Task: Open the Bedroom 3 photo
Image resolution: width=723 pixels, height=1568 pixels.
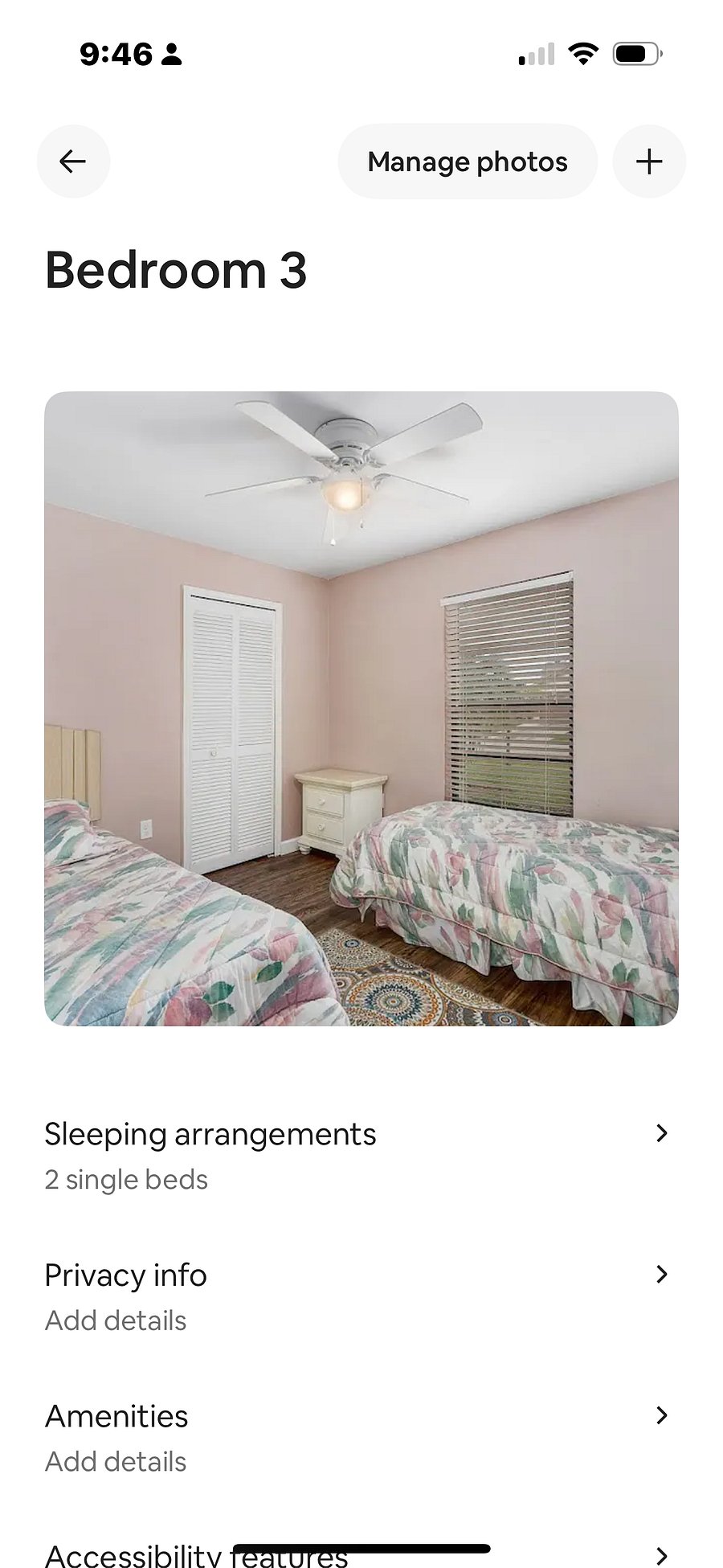Action: 361,708
